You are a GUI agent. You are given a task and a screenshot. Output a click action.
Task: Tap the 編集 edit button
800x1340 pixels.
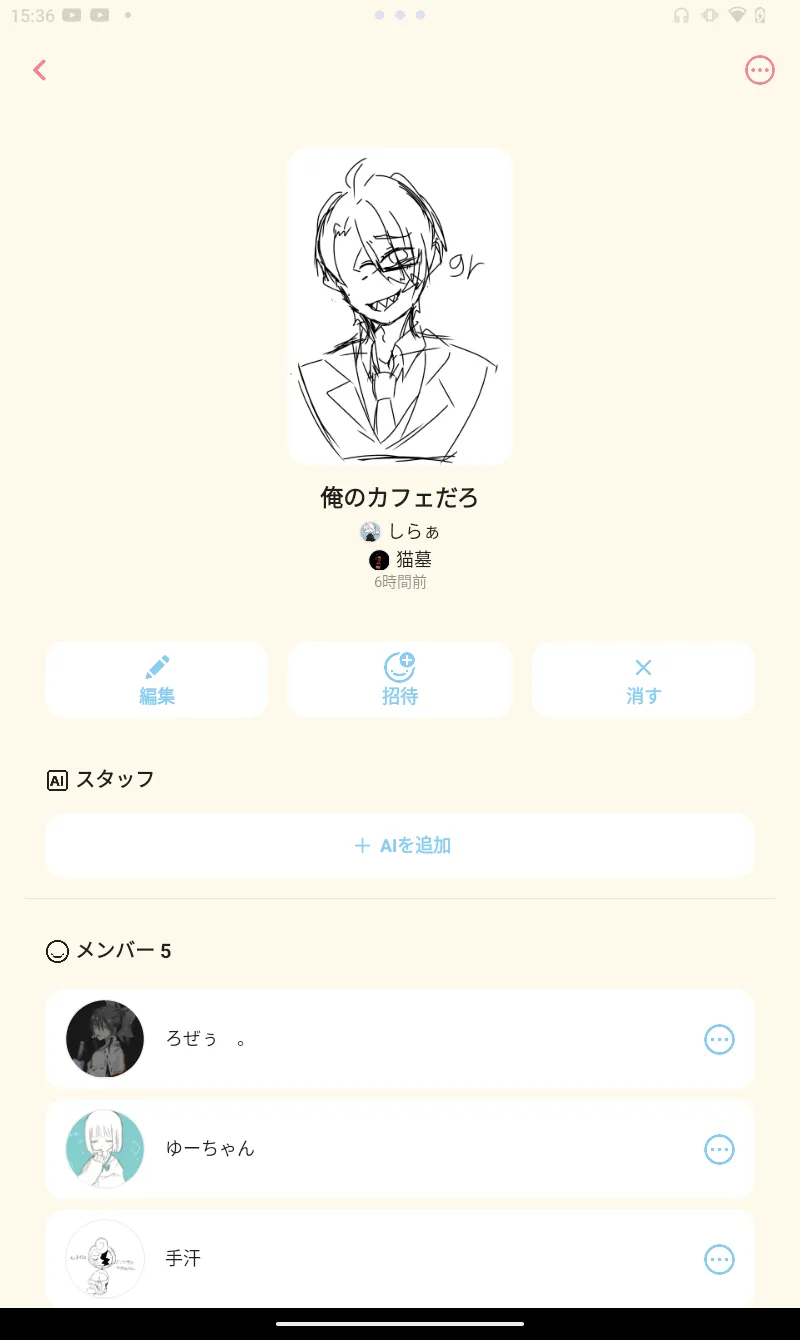[157, 680]
